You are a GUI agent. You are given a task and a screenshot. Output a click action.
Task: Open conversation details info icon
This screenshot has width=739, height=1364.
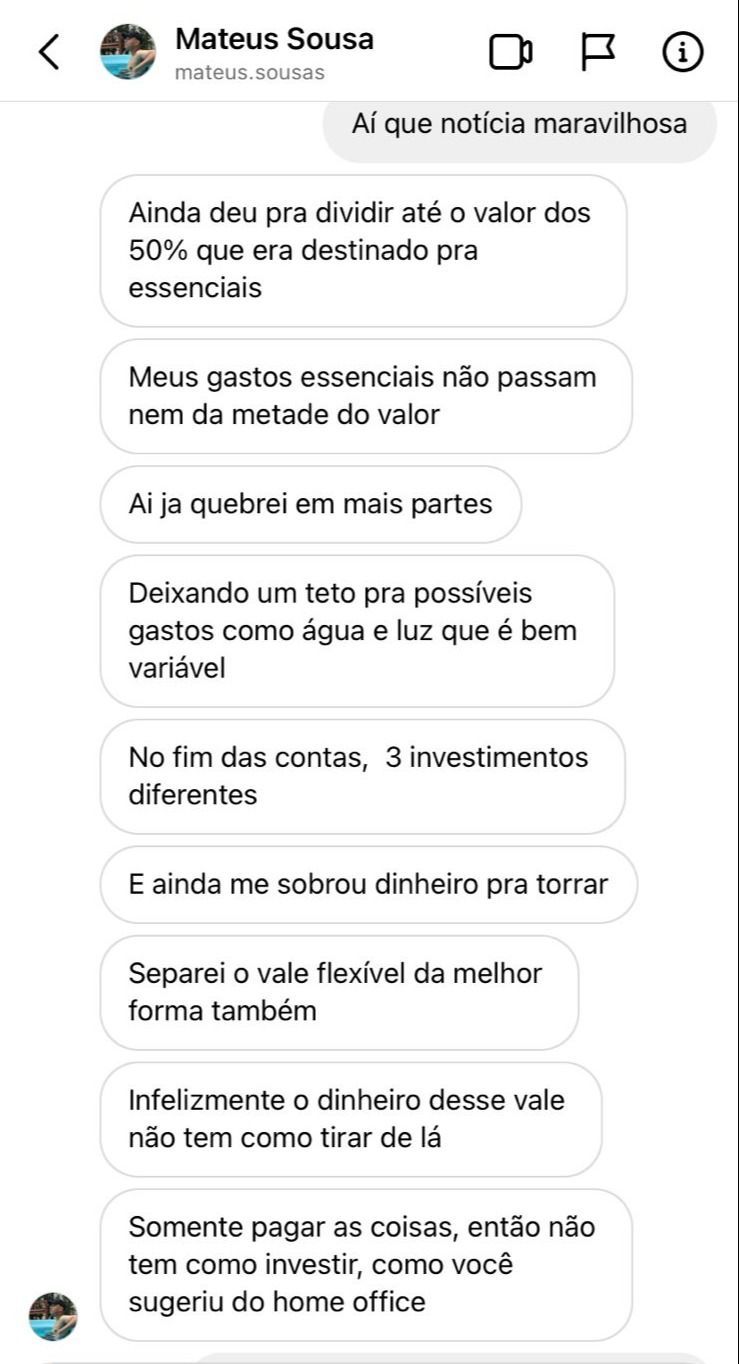[x=683, y=53]
